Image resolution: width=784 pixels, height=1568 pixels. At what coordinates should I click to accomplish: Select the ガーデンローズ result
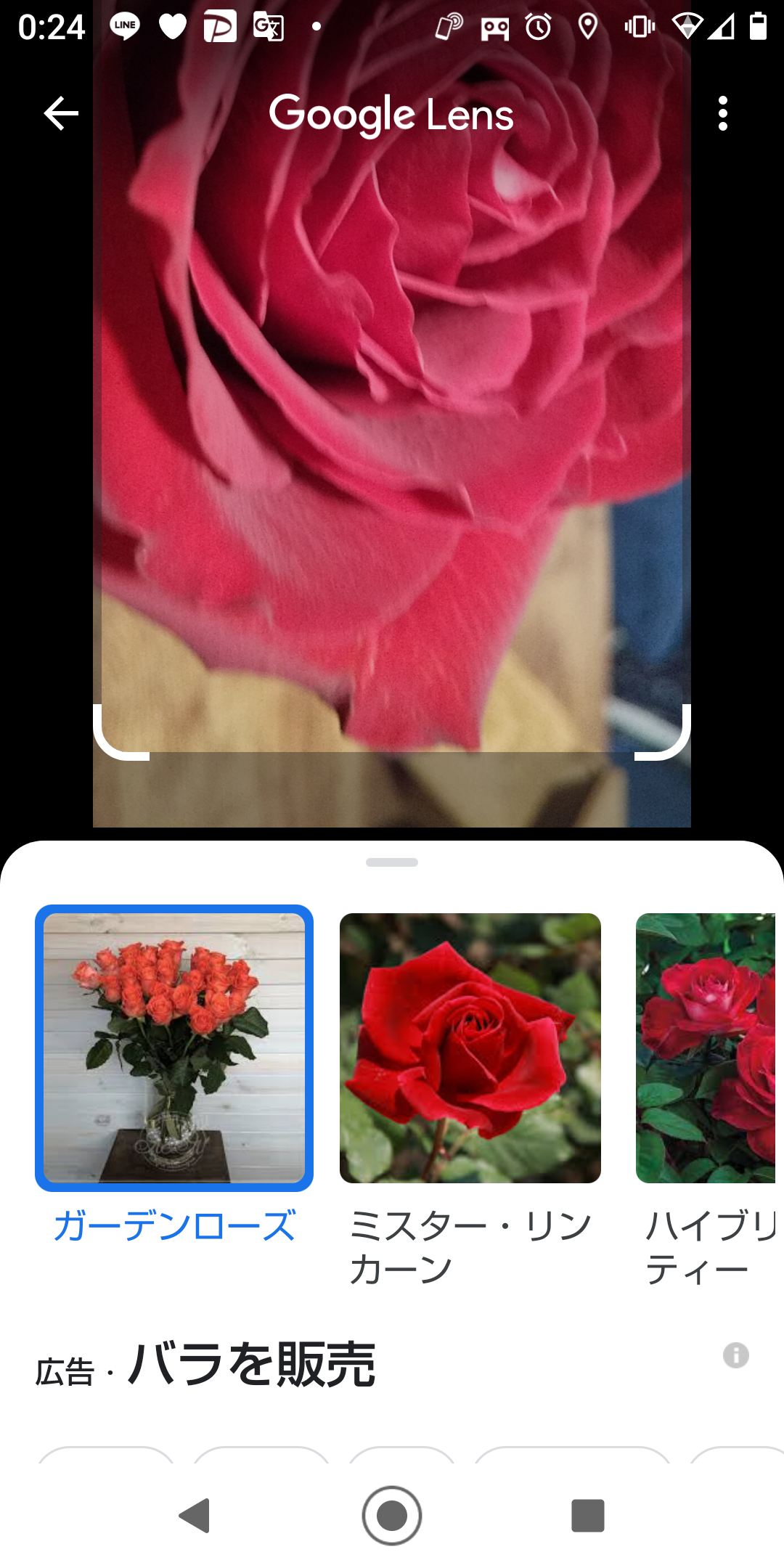(x=174, y=1048)
